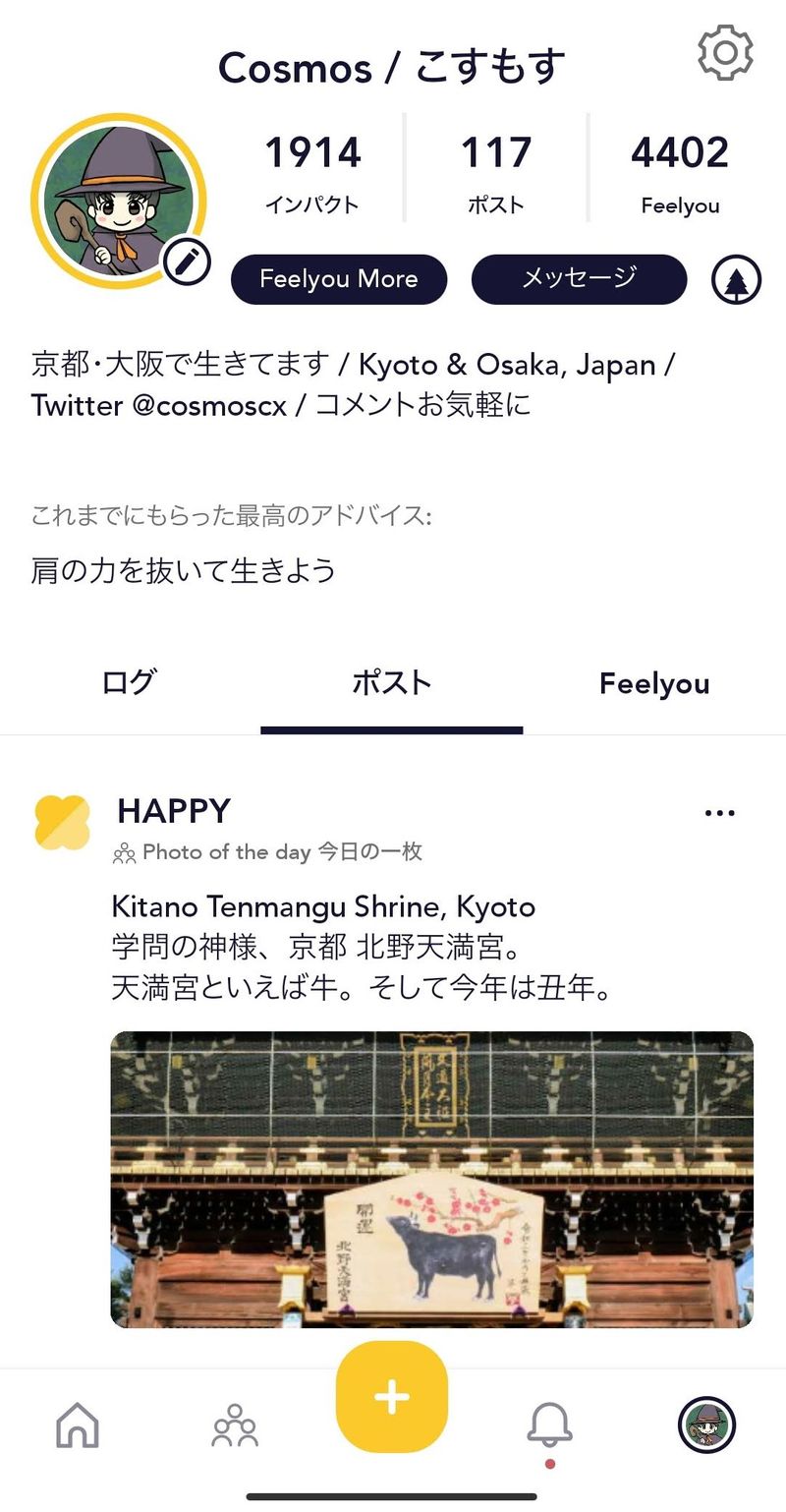Go to the home feed
Screen dimensions: 786x1512
tap(78, 1424)
